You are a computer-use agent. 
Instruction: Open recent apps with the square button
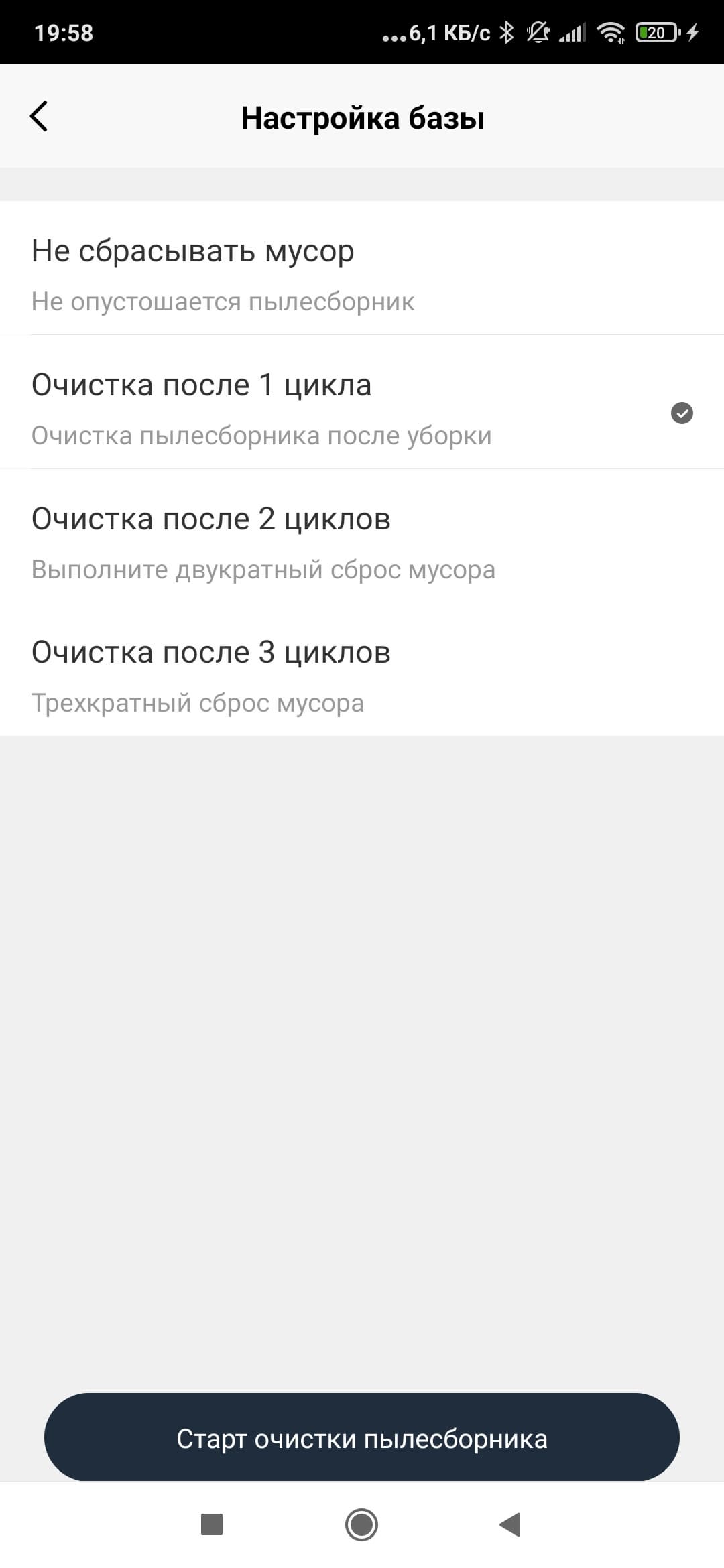pyautogui.click(x=212, y=1524)
